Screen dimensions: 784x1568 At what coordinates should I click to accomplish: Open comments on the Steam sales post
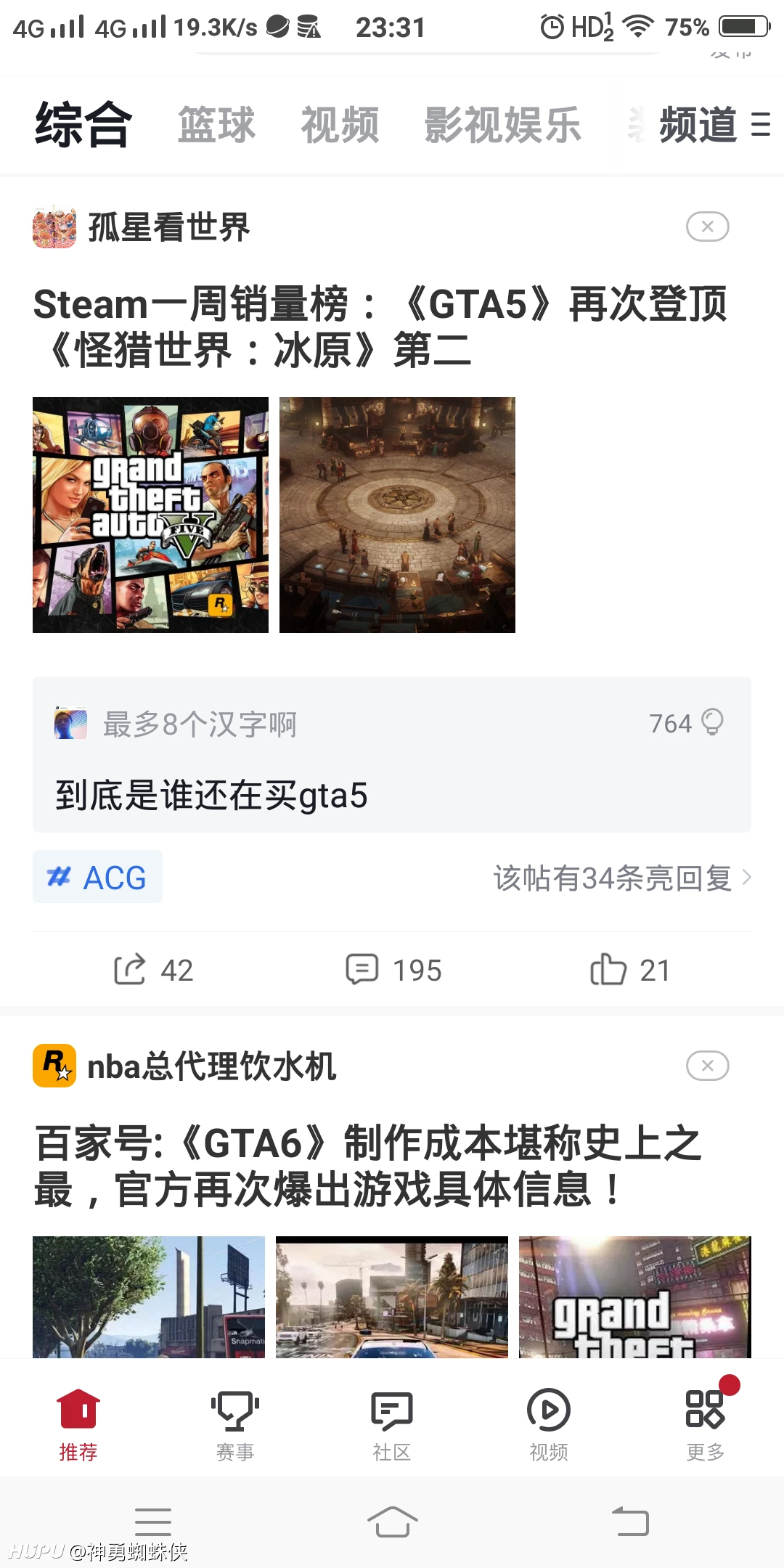[x=393, y=970]
